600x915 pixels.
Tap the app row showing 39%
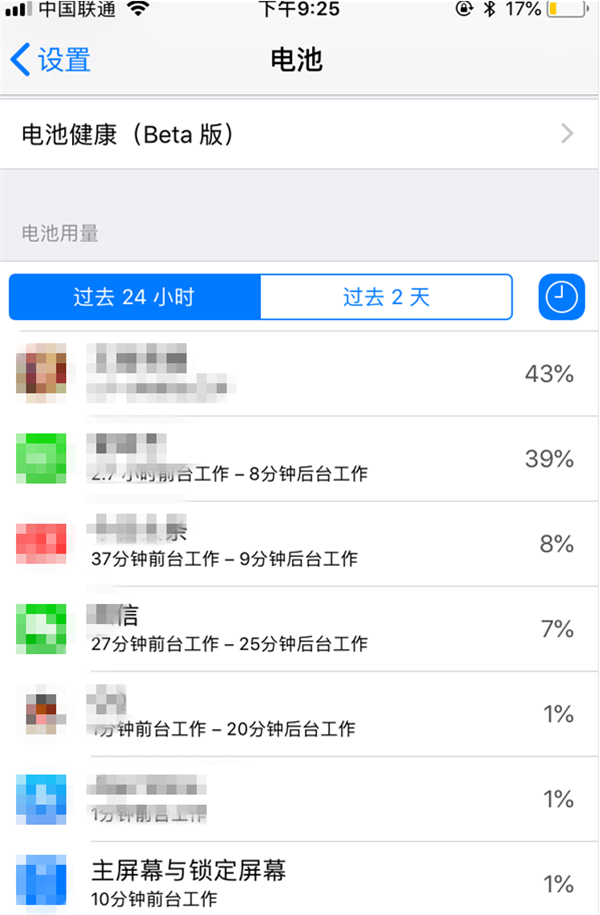(299, 459)
